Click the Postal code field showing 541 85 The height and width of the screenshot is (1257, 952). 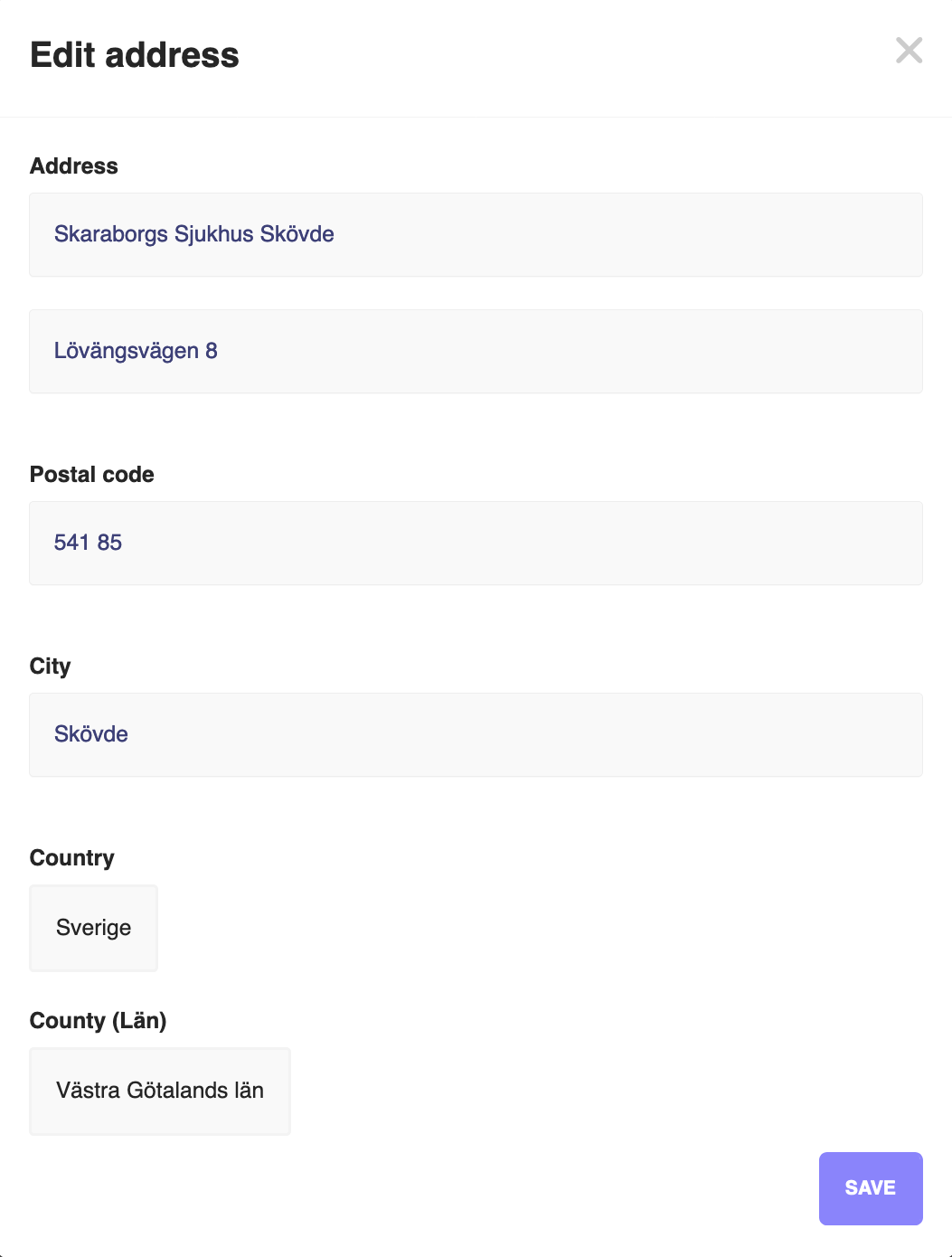coord(476,543)
